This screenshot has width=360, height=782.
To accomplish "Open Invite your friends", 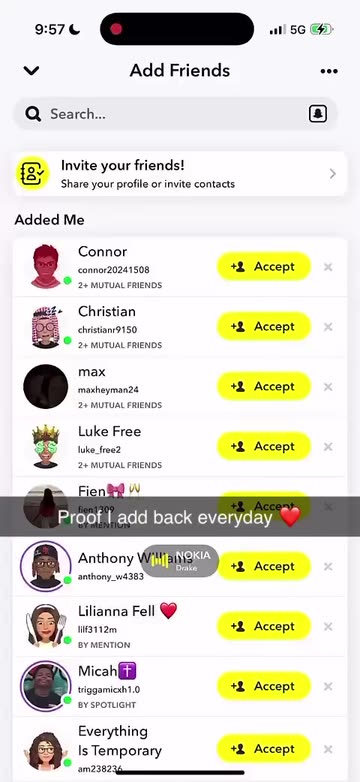I will [180, 174].
